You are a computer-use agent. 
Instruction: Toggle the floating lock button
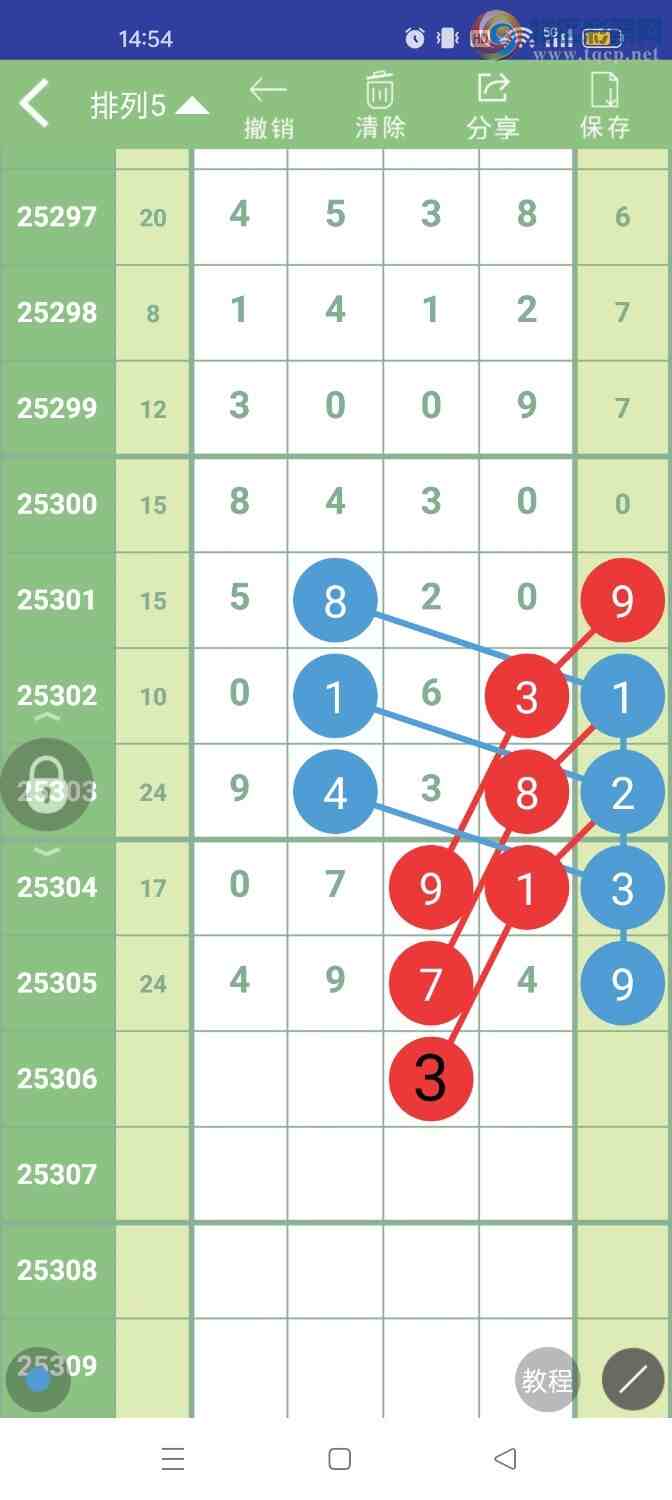(x=47, y=784)
